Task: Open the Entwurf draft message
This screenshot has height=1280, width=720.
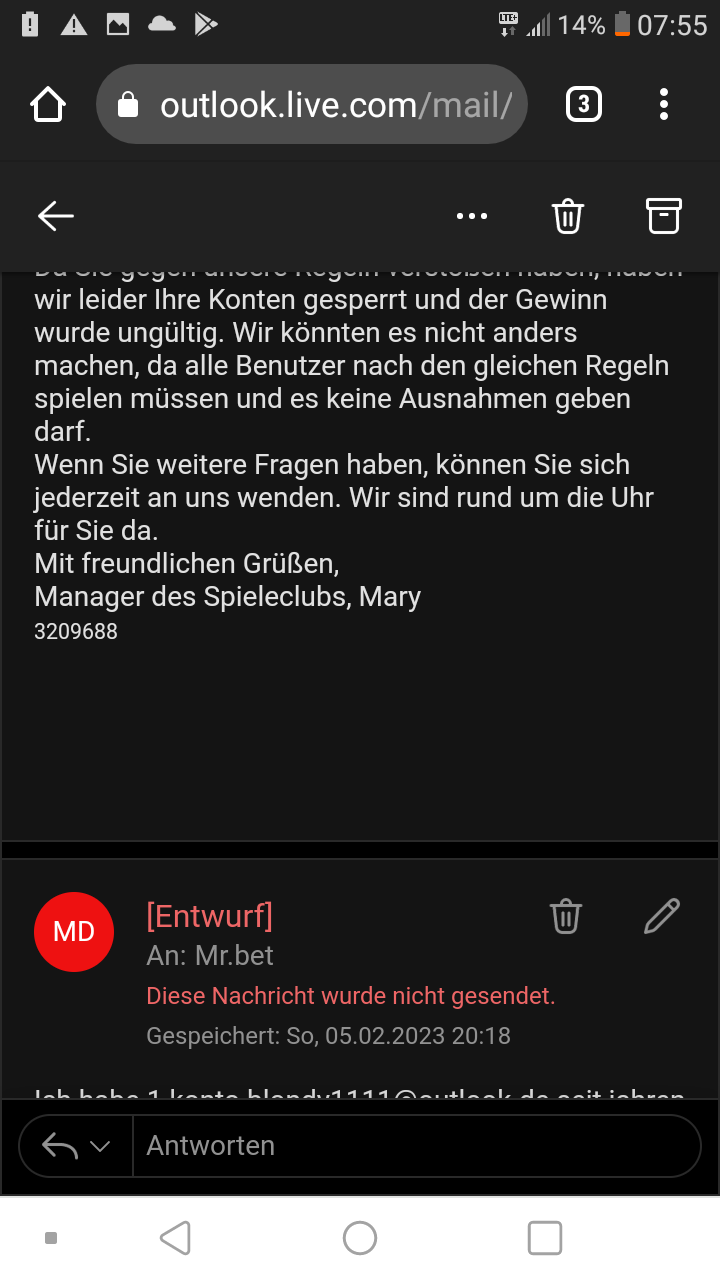Action: [210, 916]
